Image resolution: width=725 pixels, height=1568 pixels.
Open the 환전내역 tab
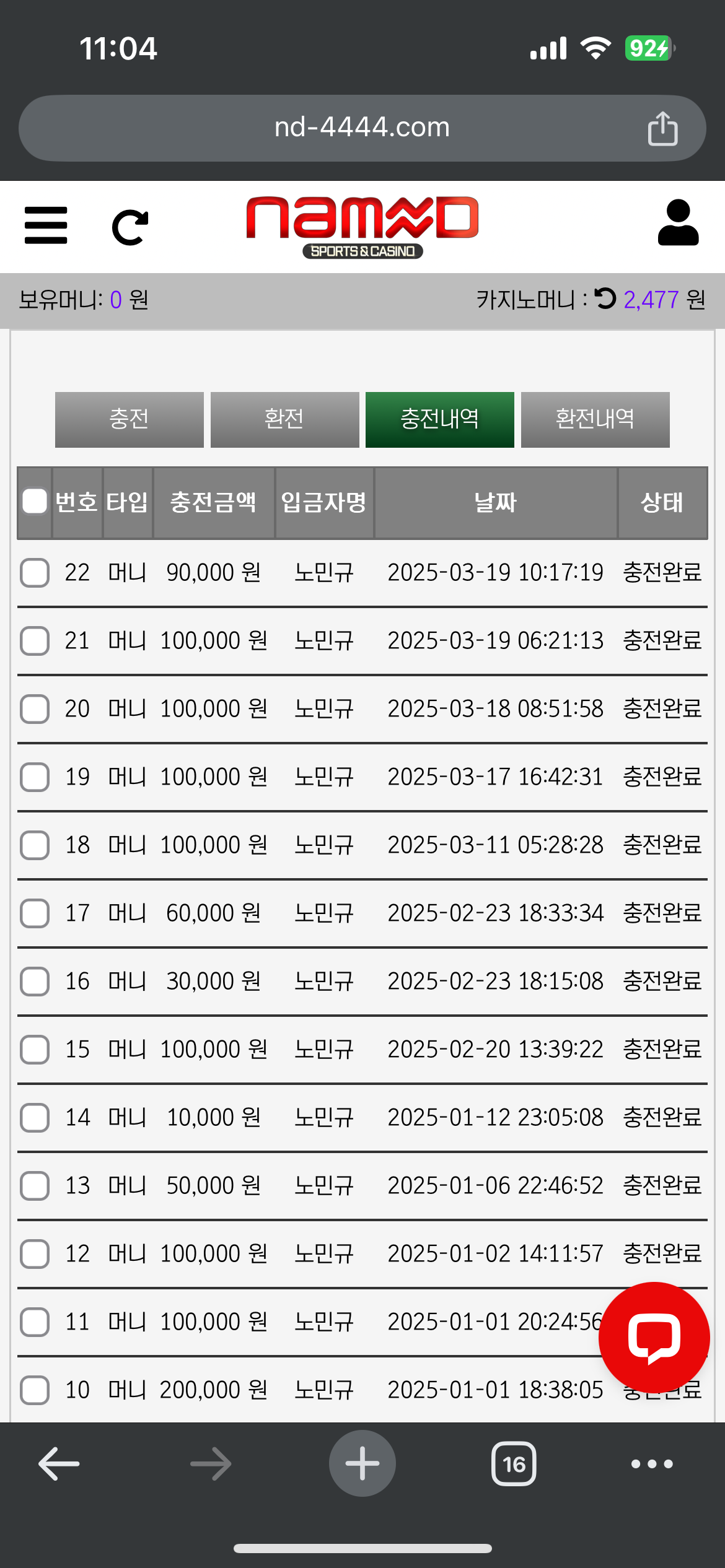pyautogui.click(x=595, y=419)
